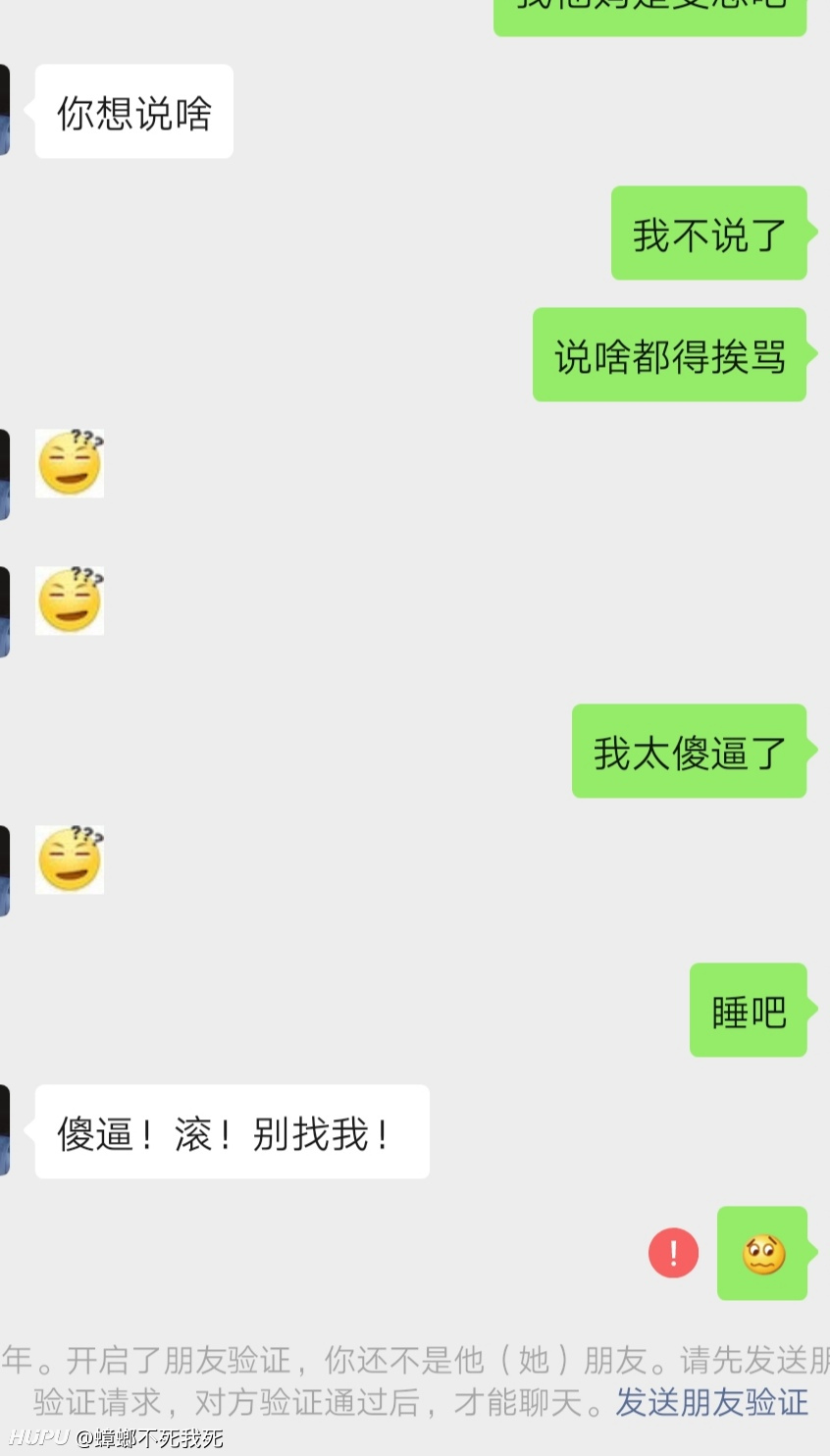Tap the red failed-message exclamation icon
This screenshot has width=830, height=1456.
673,1253
